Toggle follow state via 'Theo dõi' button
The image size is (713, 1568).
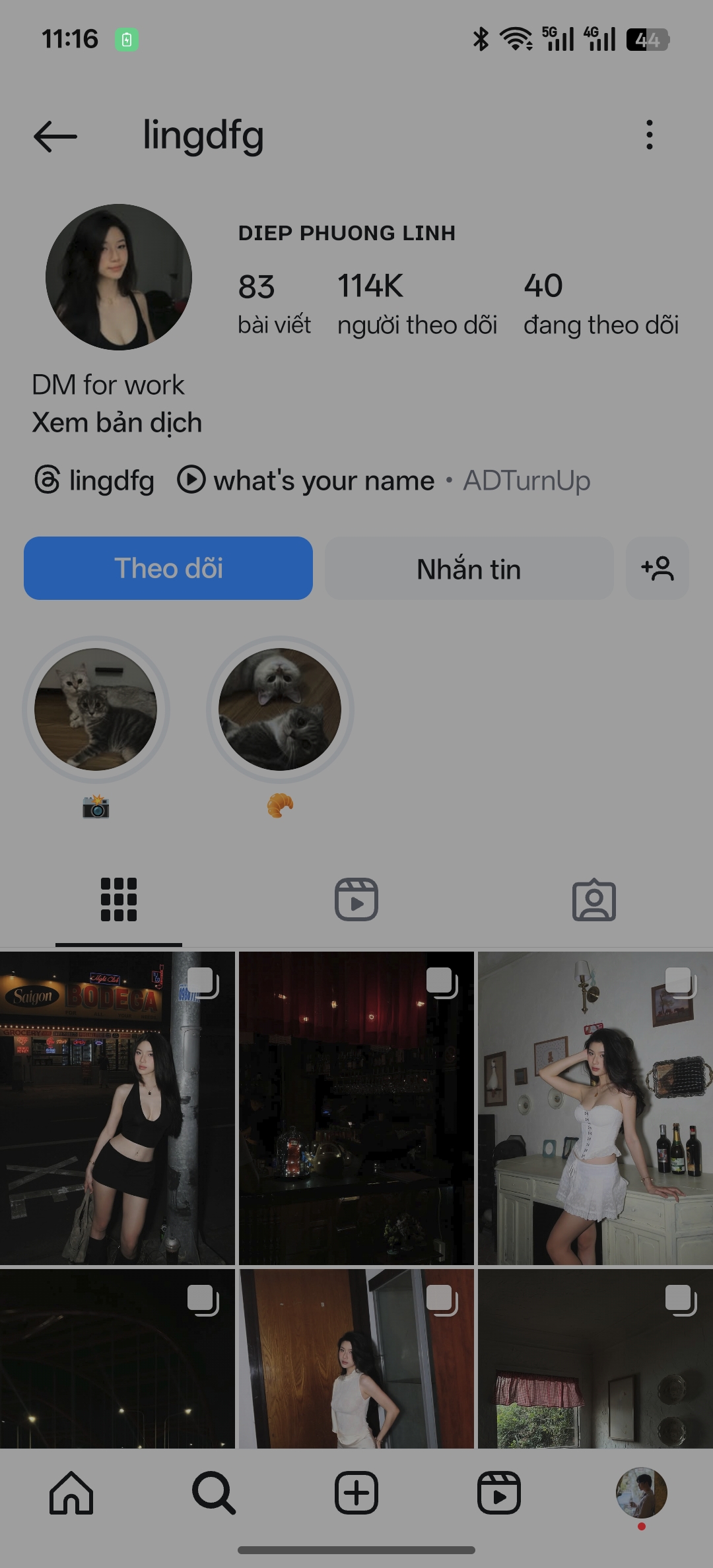tap(168, 568)
